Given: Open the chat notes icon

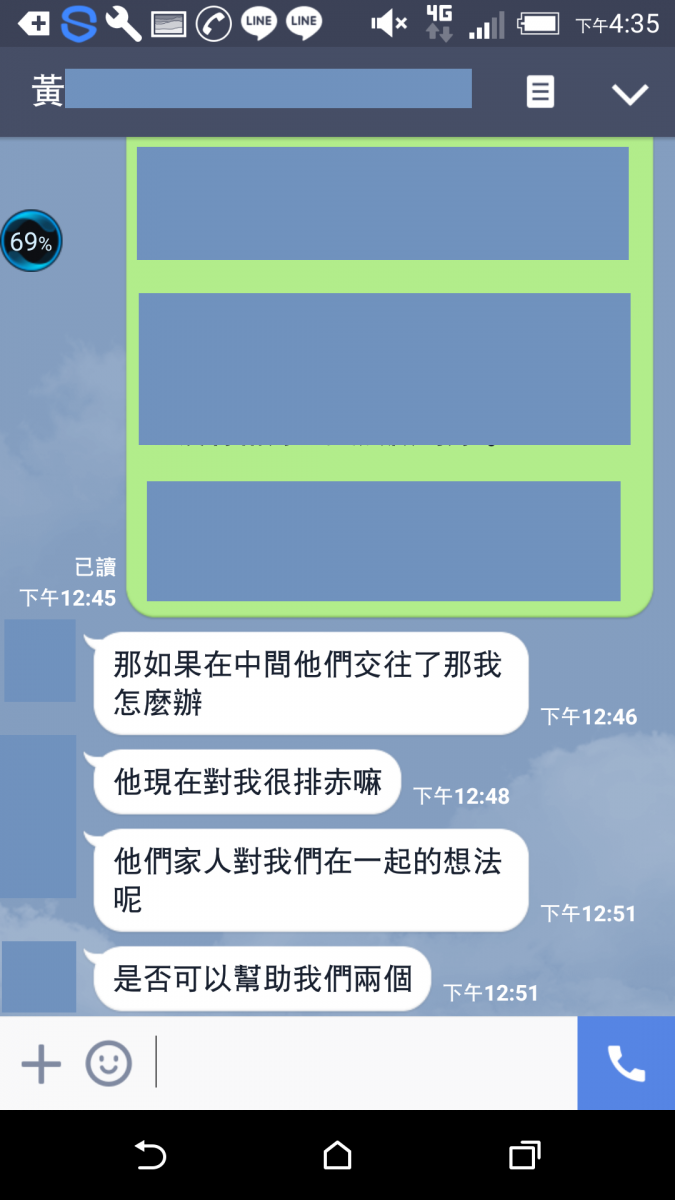Looking at the screenshot, I should (540, 93).
